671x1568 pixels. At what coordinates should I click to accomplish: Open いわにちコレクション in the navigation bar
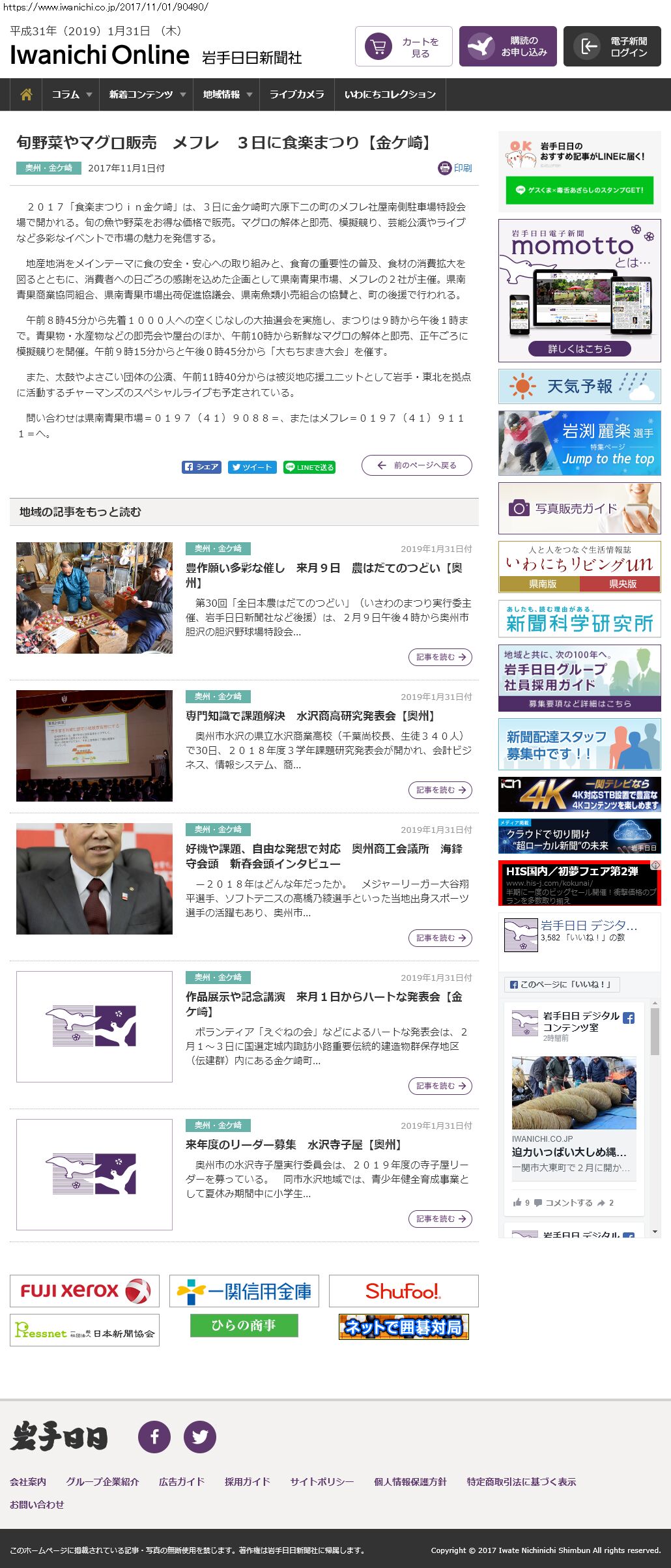[390, 94]
